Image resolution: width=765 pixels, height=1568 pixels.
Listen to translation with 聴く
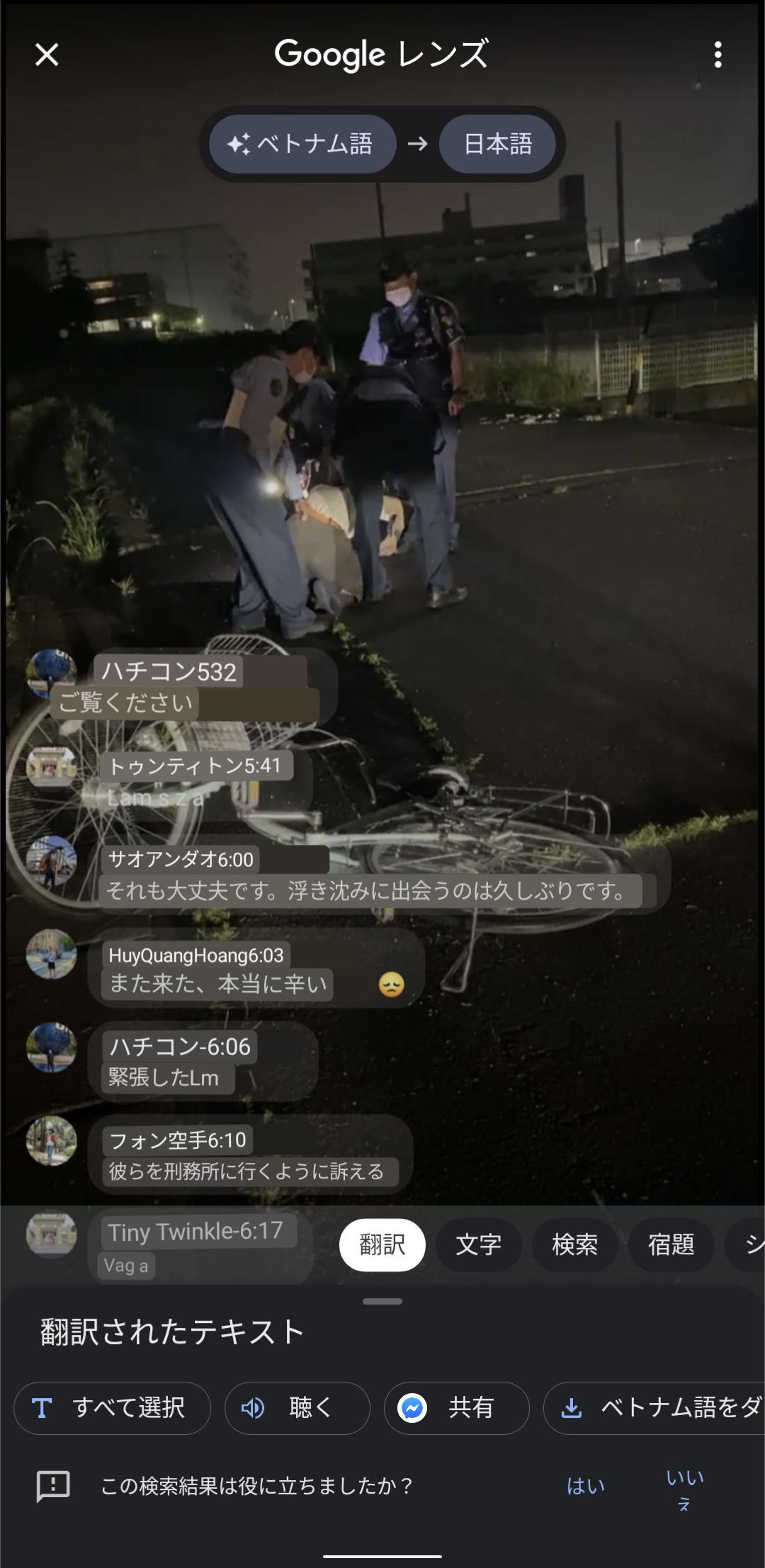(297, 1407)
